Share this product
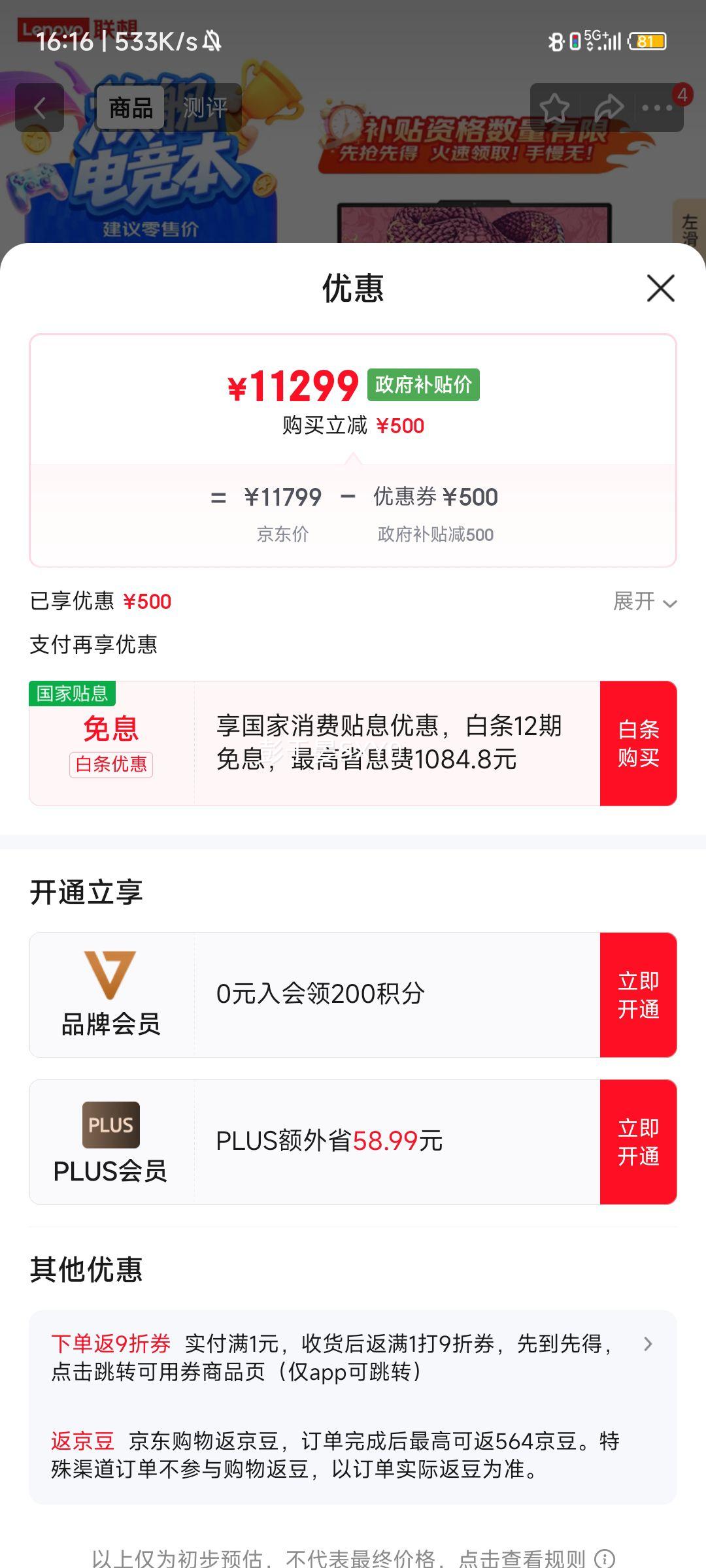Screen dimensions: 706x1568 (608, 108)
